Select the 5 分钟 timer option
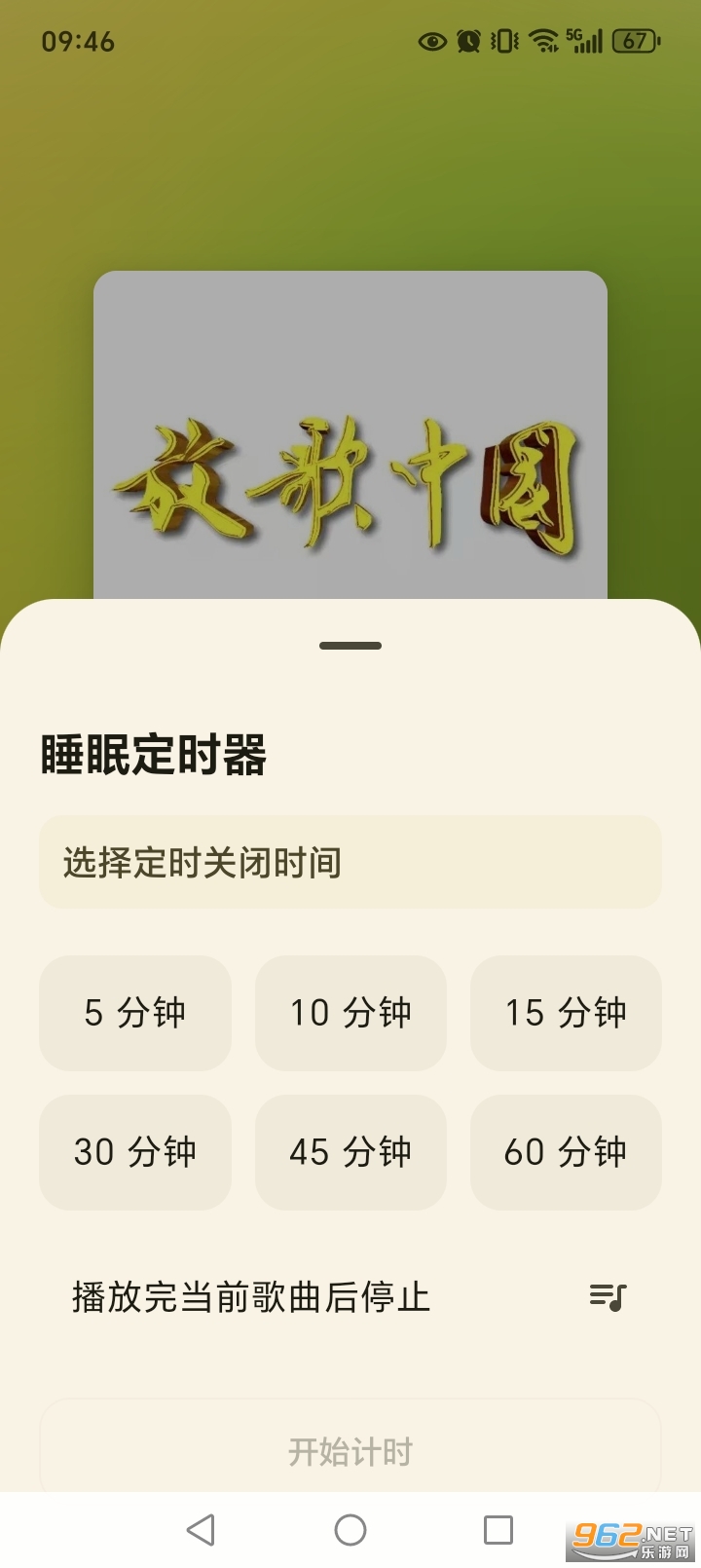The width and height of the screenshot is (701, 1568). pyautogui.click(x=135, y=1013)
